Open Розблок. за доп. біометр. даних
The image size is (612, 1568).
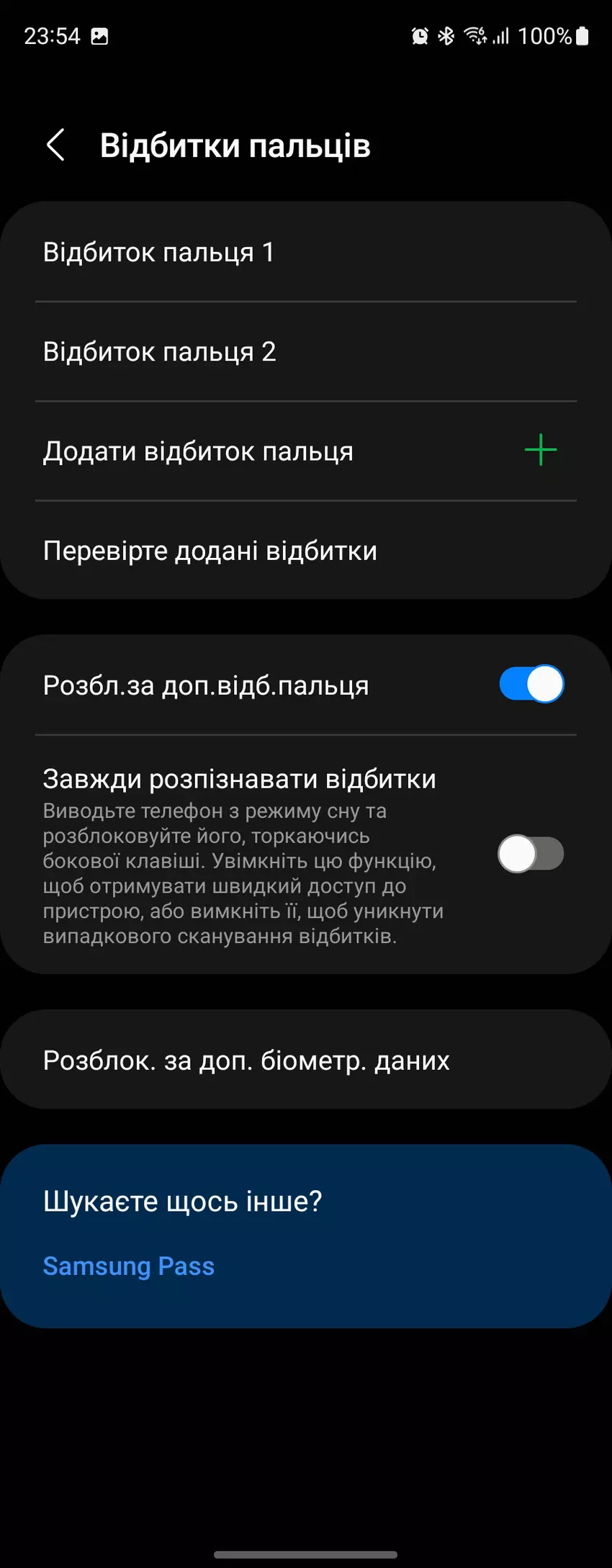pos(305,1060)
